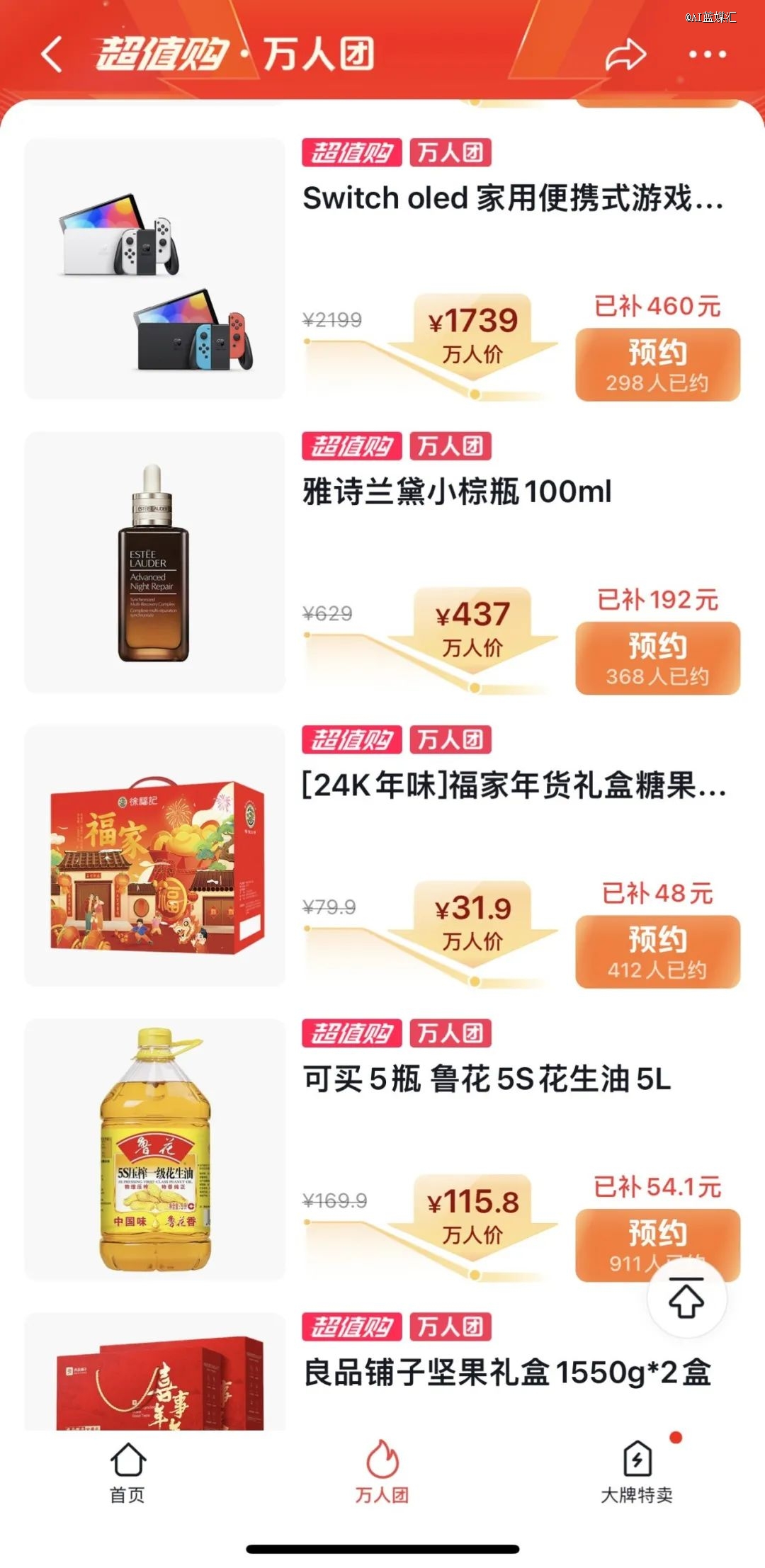
Task: Open the 雅诗兰黛小棕瓶 product image
Action: (155, 562)
